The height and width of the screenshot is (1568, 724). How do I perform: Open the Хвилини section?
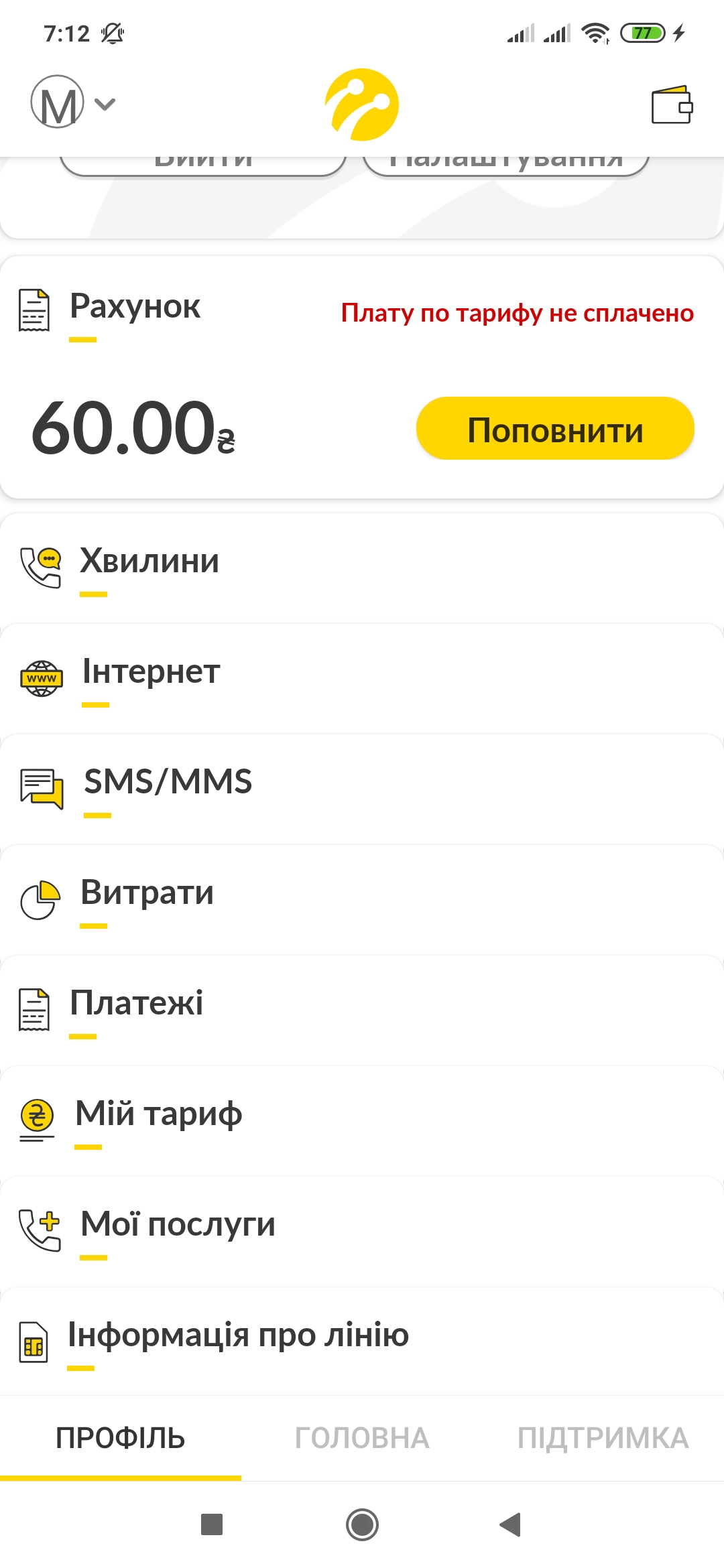[362, 568]
